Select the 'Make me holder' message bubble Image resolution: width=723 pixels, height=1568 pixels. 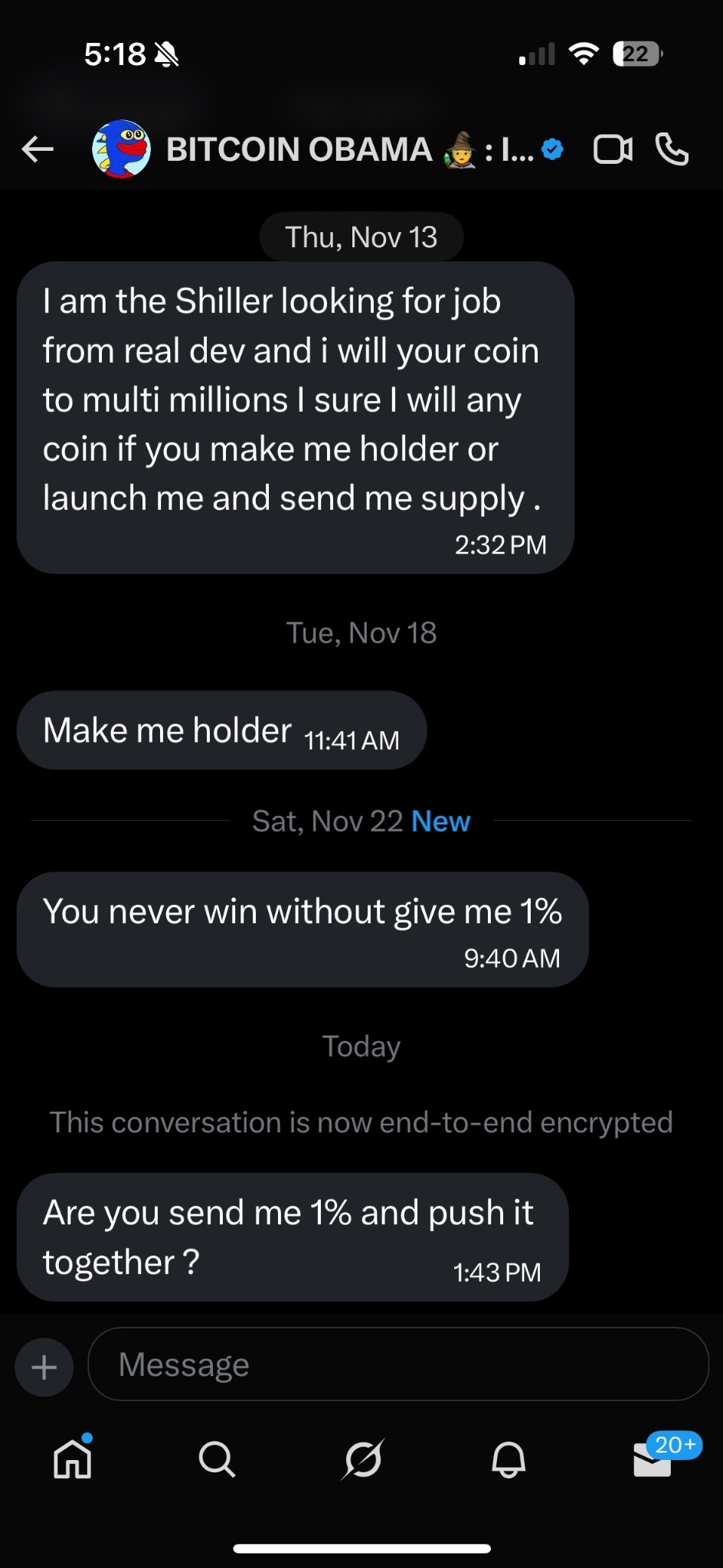click(221, 730)
